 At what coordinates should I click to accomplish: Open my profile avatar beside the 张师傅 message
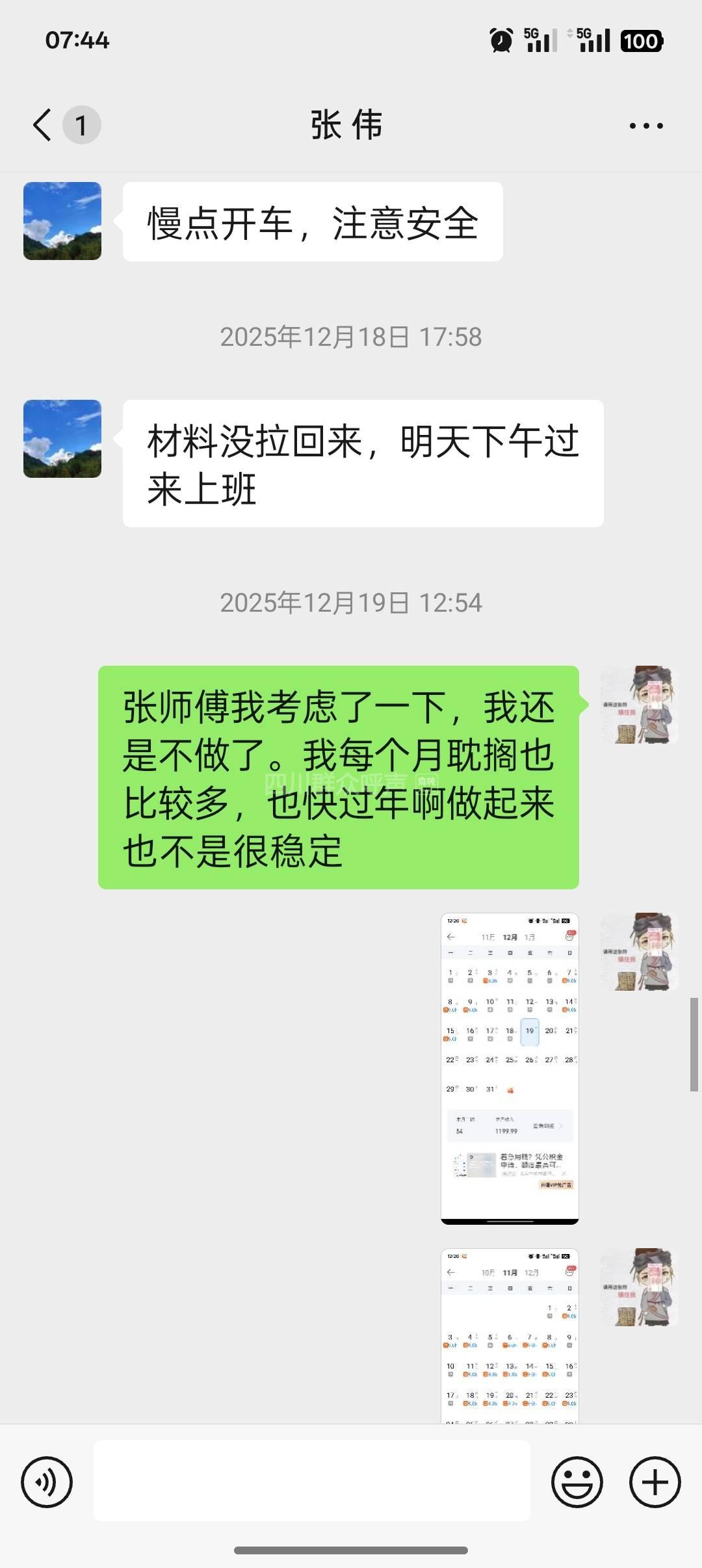tap(640, 705)
